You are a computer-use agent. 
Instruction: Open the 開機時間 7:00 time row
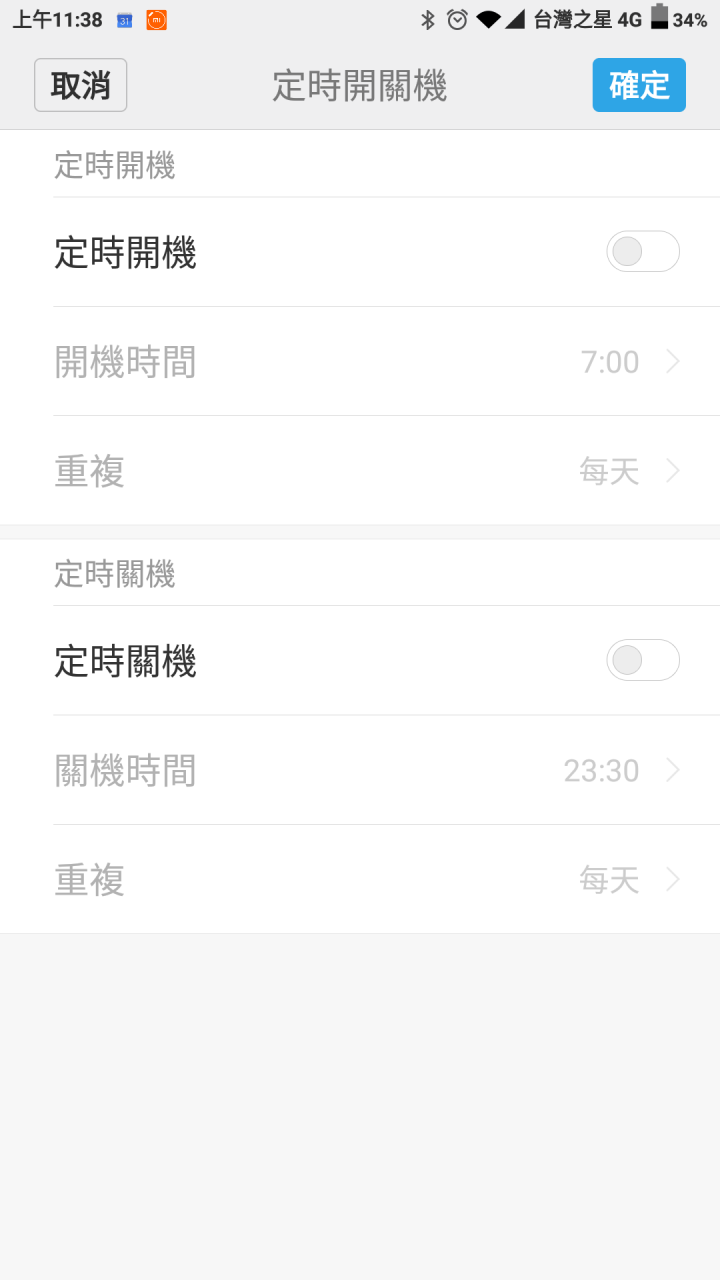360,361
